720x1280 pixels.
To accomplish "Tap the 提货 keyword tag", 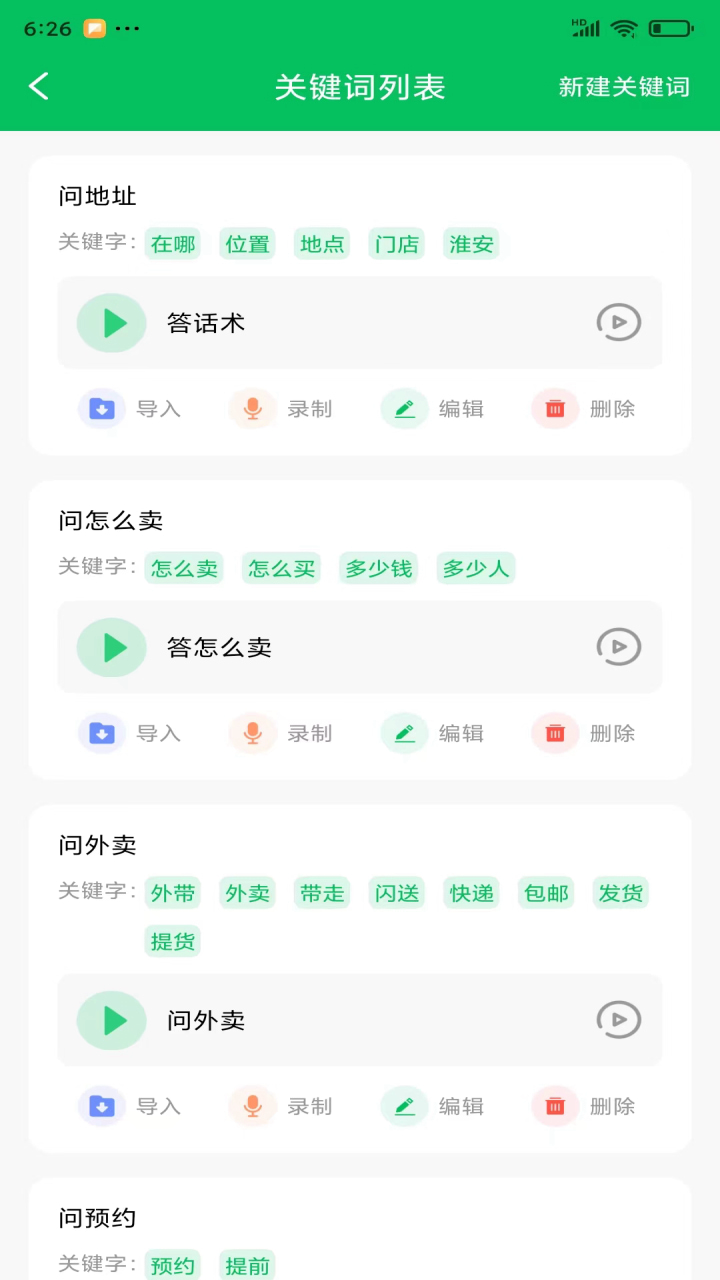I will [172, 941].
